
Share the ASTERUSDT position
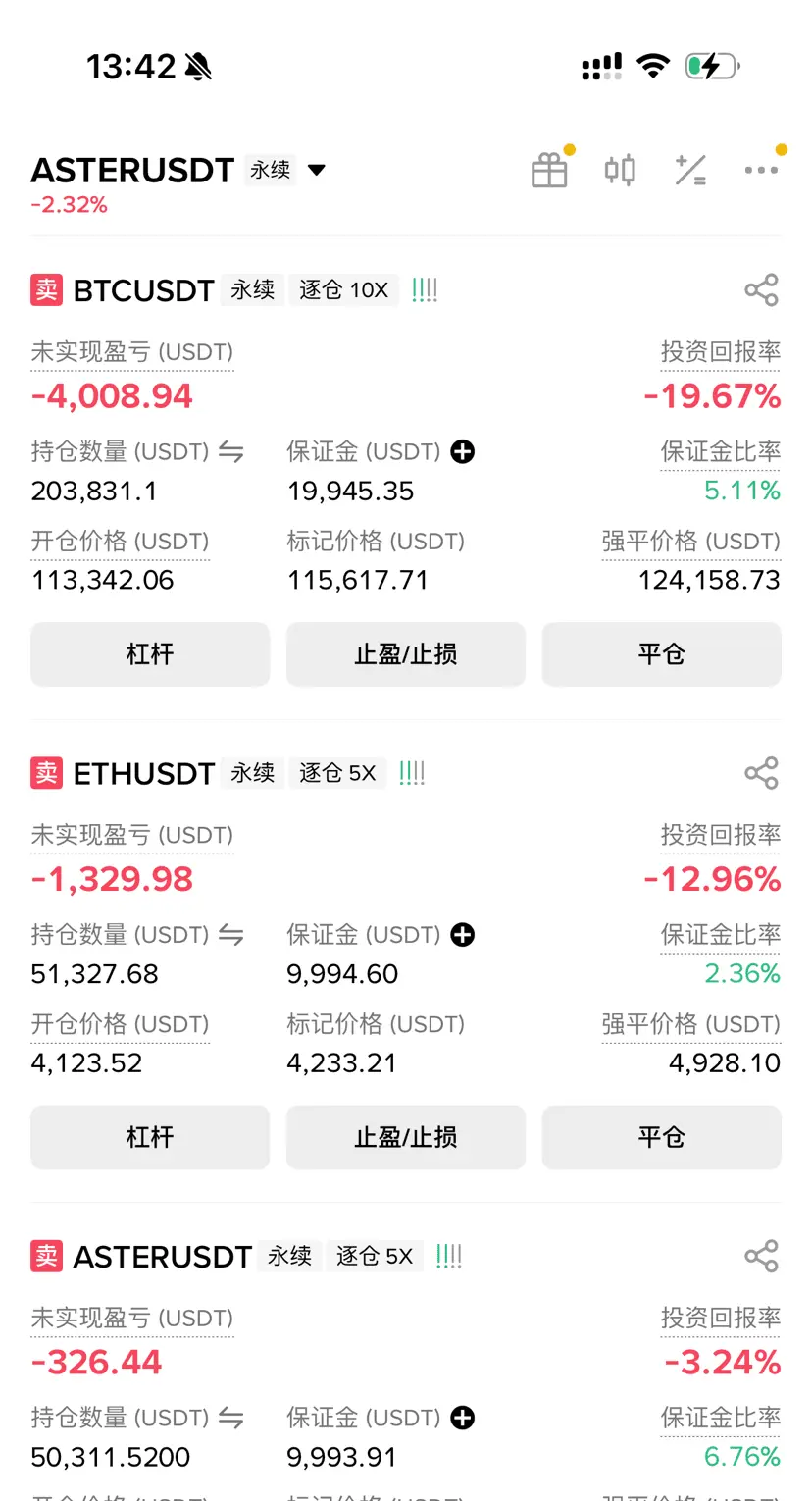[761, 1256]
